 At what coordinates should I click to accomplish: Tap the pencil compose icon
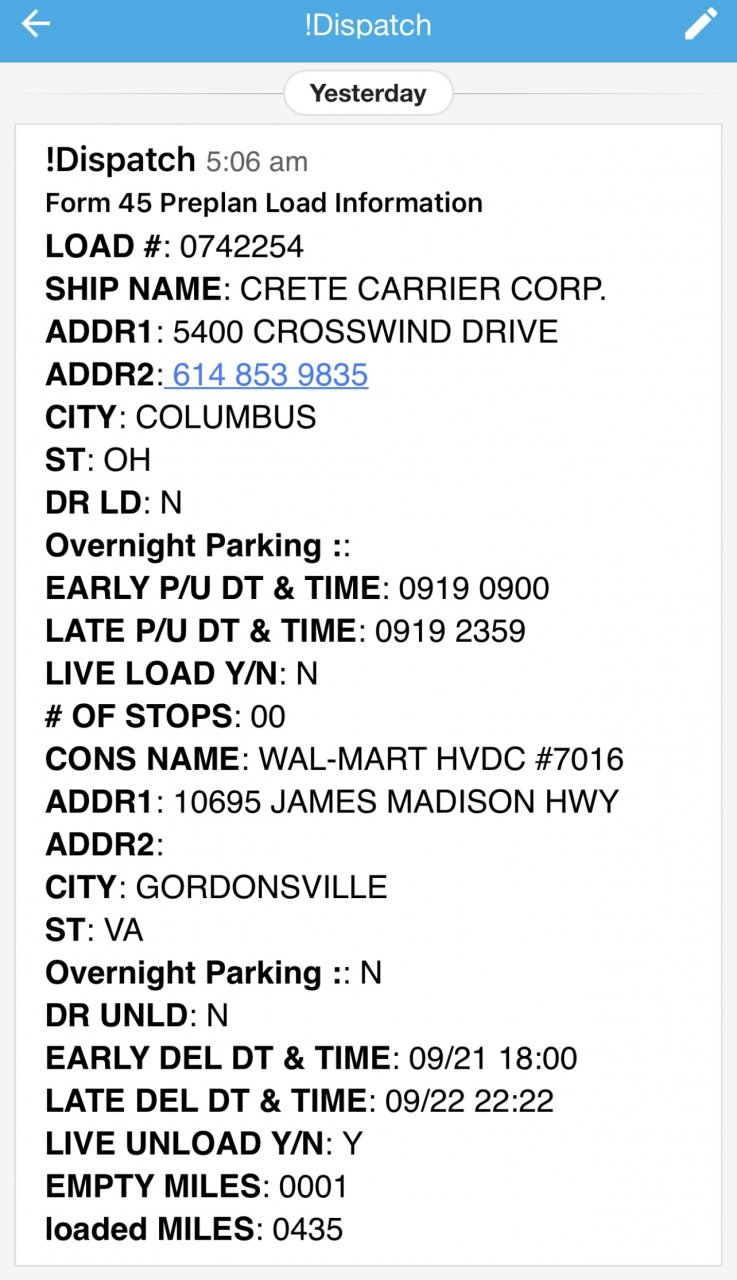tap(700, 24)
